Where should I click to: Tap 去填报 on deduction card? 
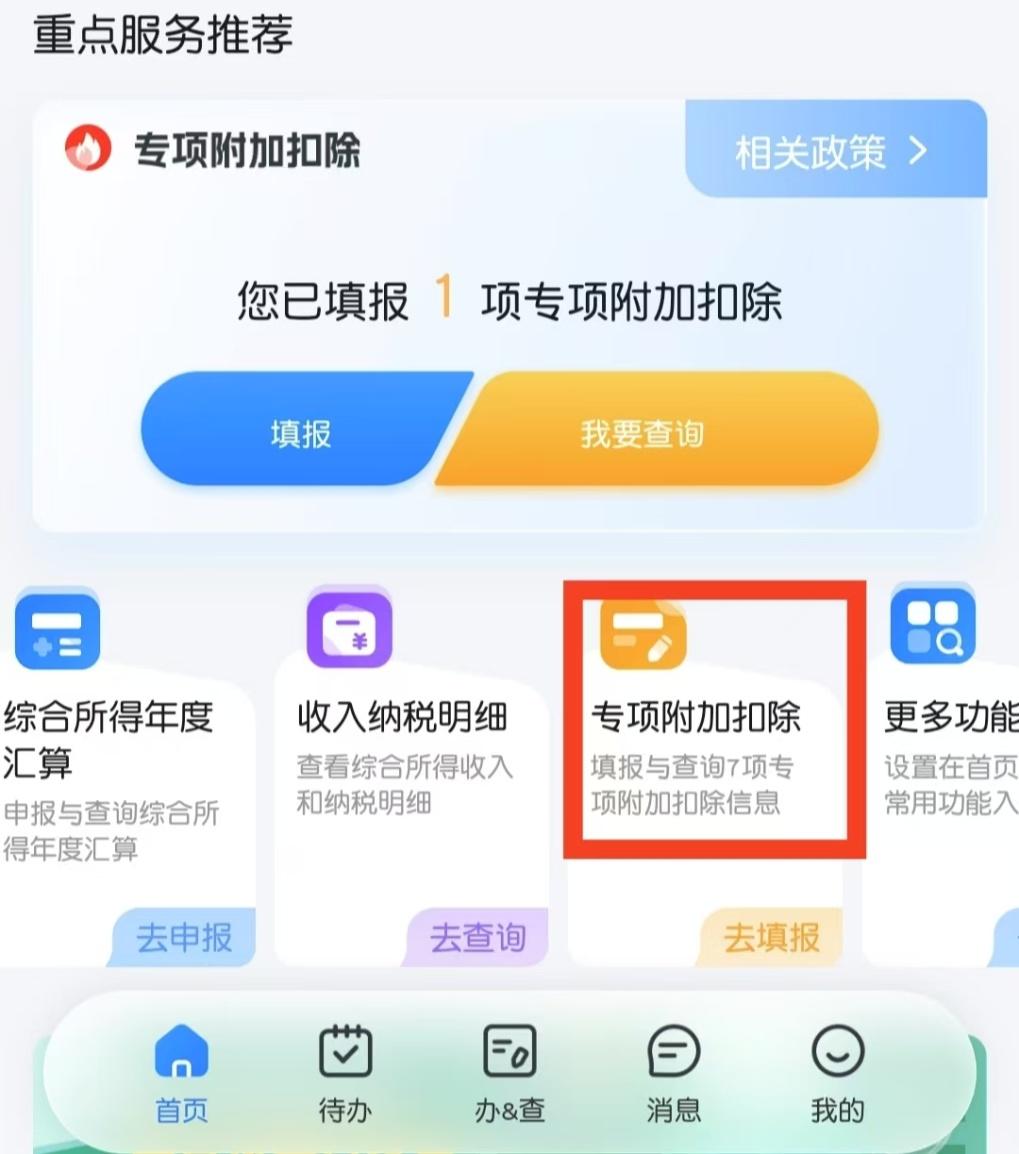(x=771, y=937)
